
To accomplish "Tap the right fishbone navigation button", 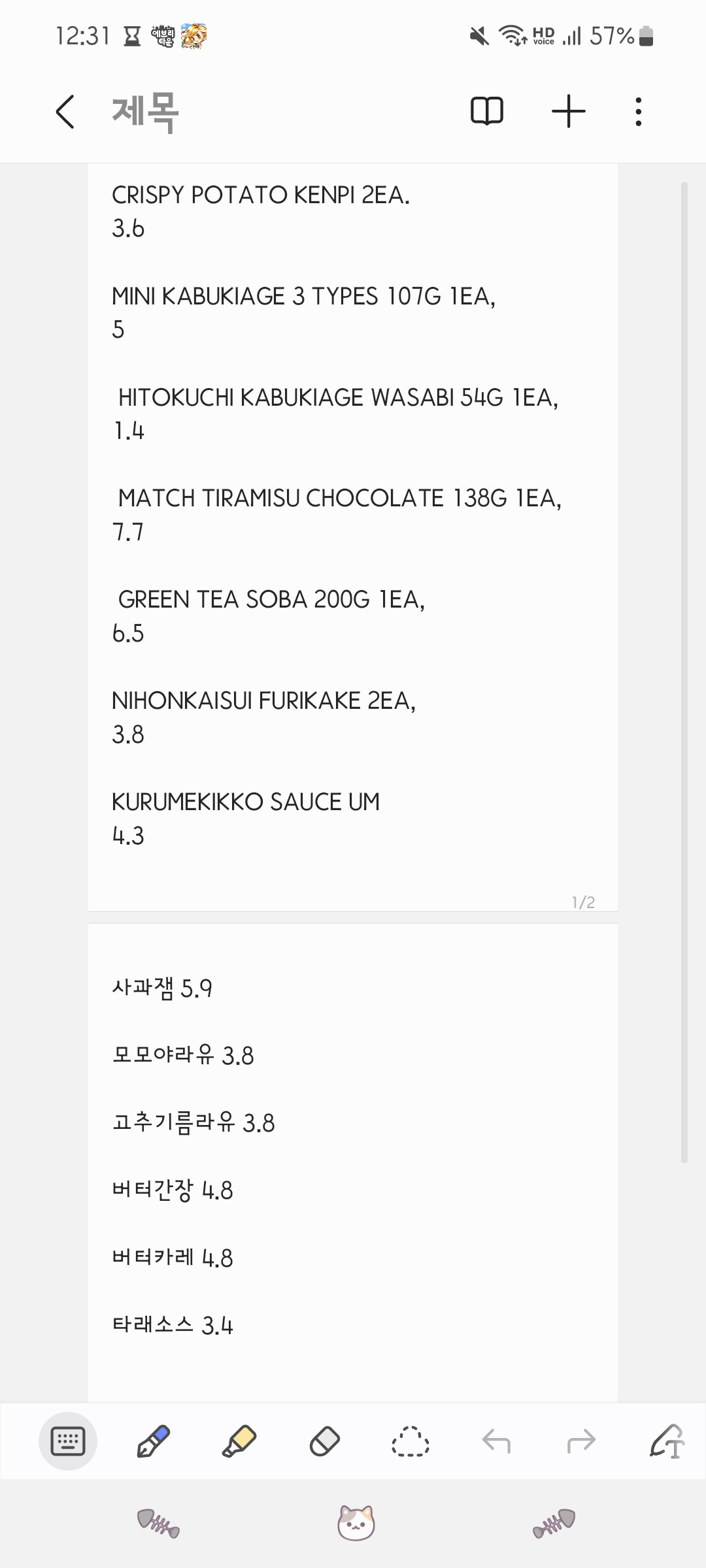I will 554,1522.
